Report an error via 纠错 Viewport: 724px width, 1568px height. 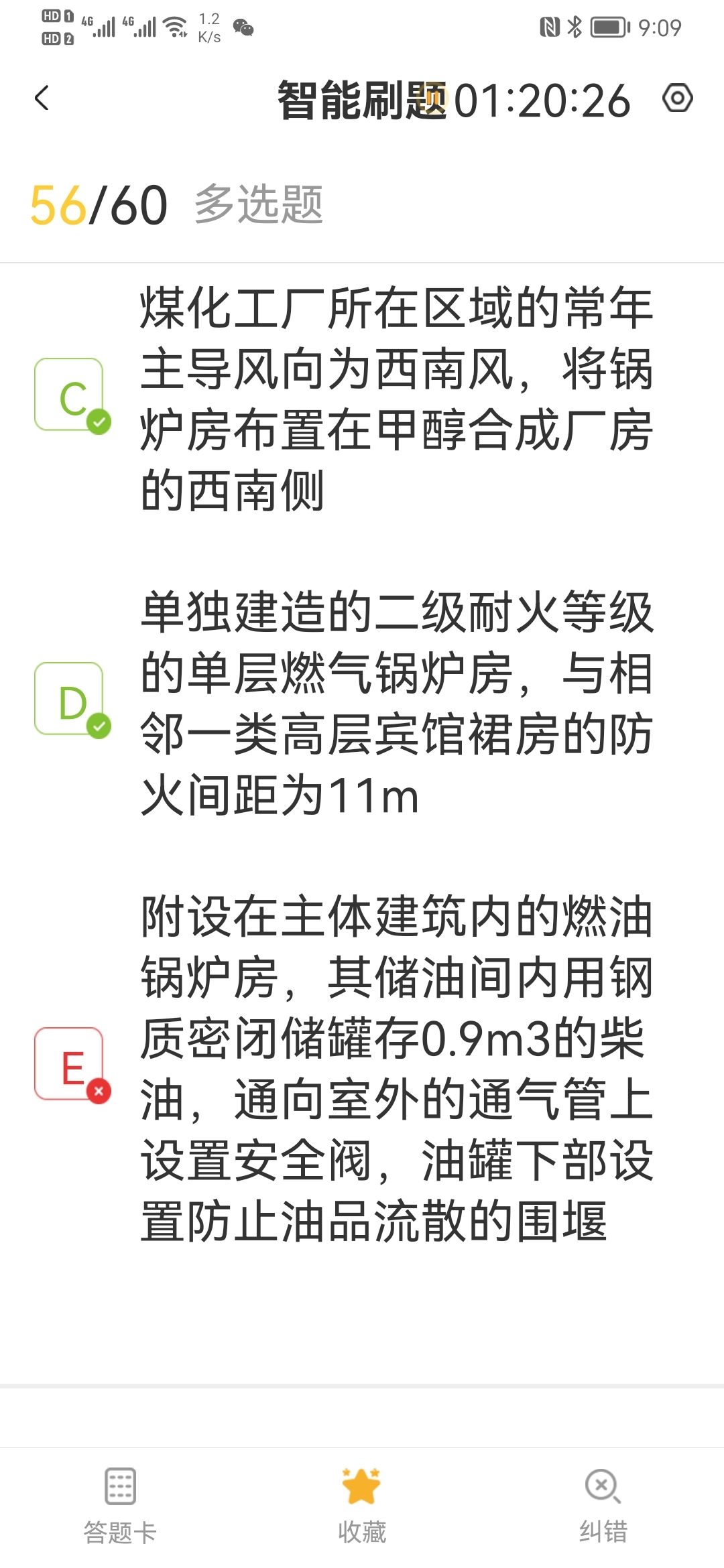[603, 1504]
